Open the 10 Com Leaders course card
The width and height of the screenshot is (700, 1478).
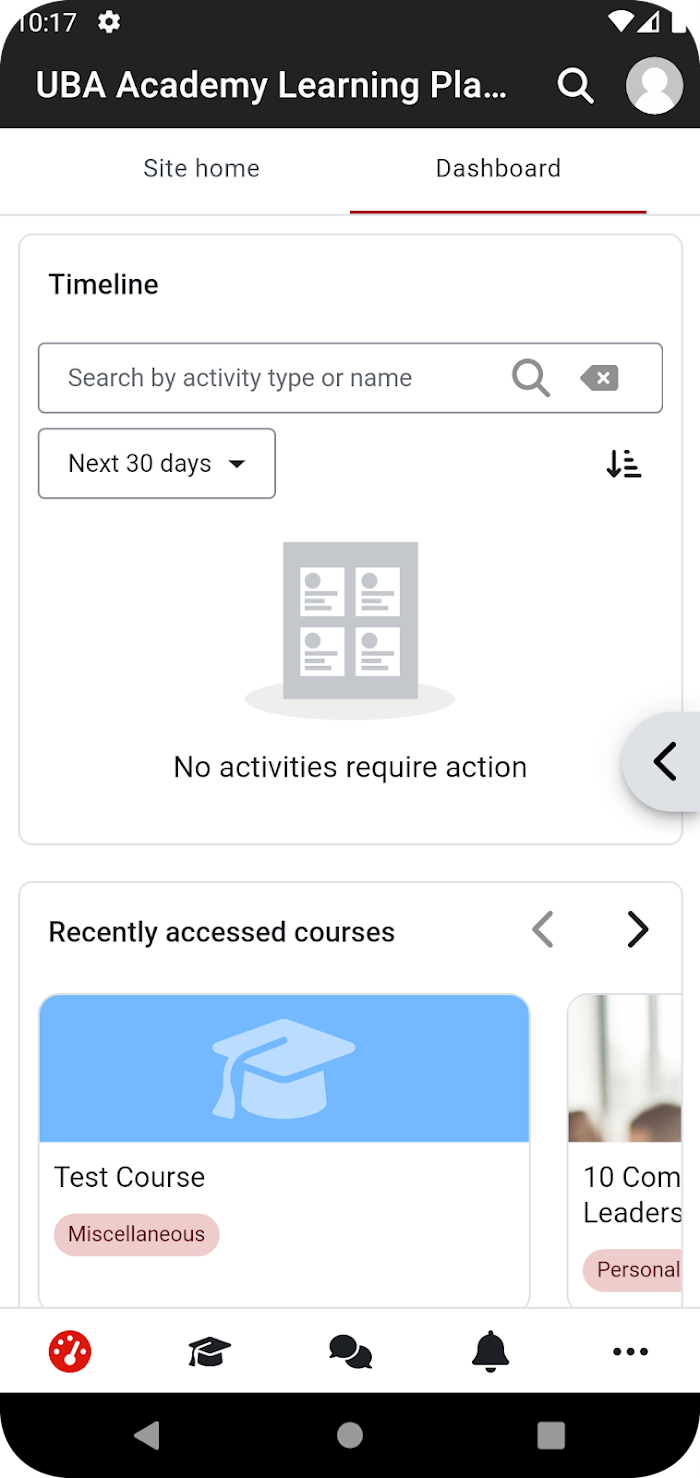click(625, 1150)
